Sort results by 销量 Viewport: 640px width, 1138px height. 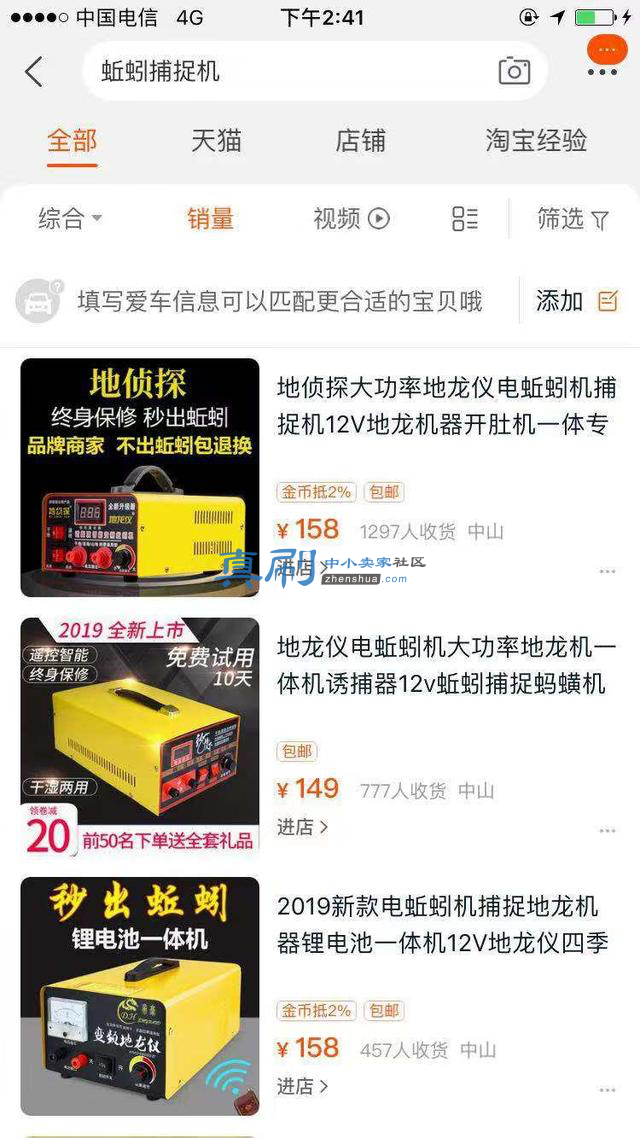(x=210, y=218)
